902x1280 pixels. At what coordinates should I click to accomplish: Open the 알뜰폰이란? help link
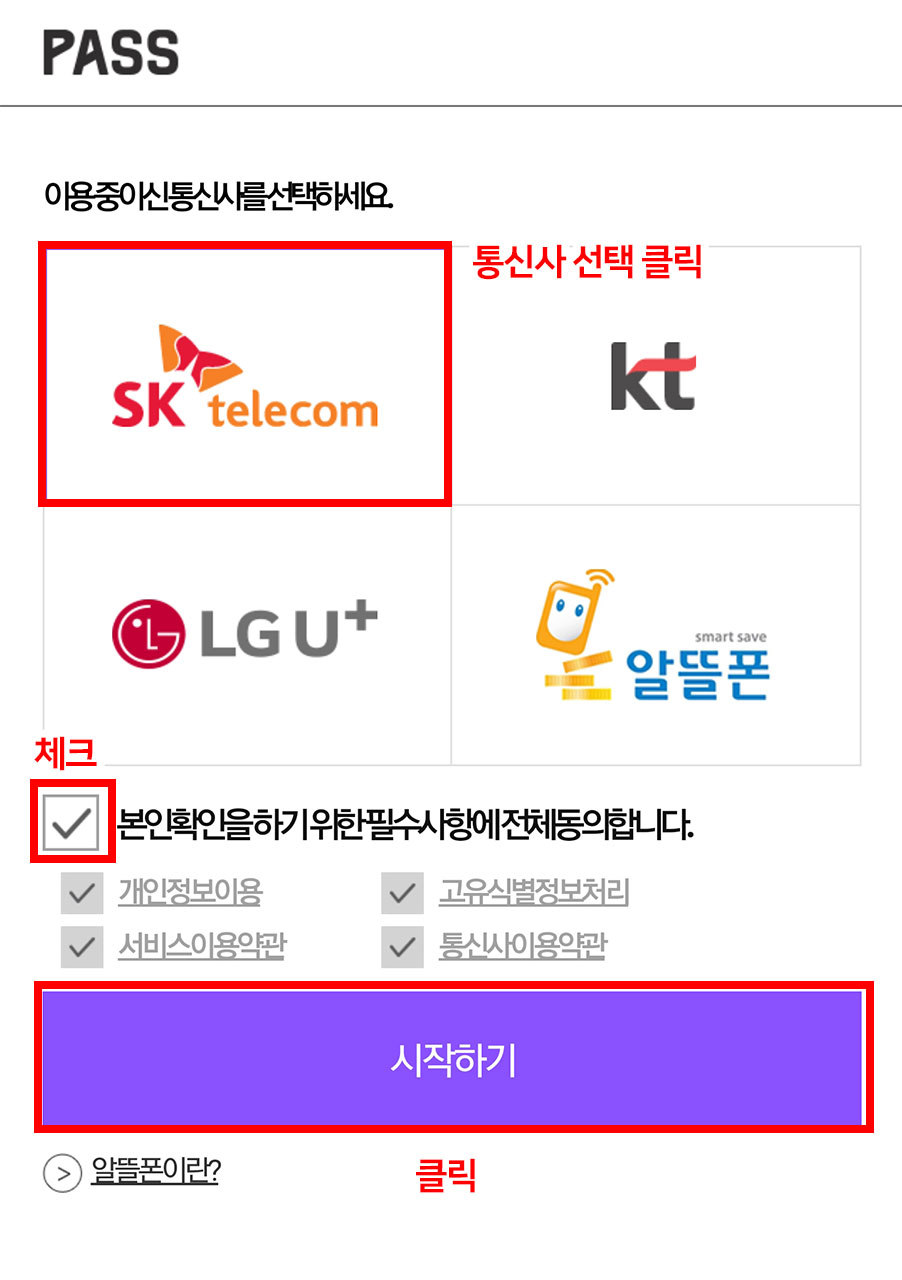(x=154, y=1171)
